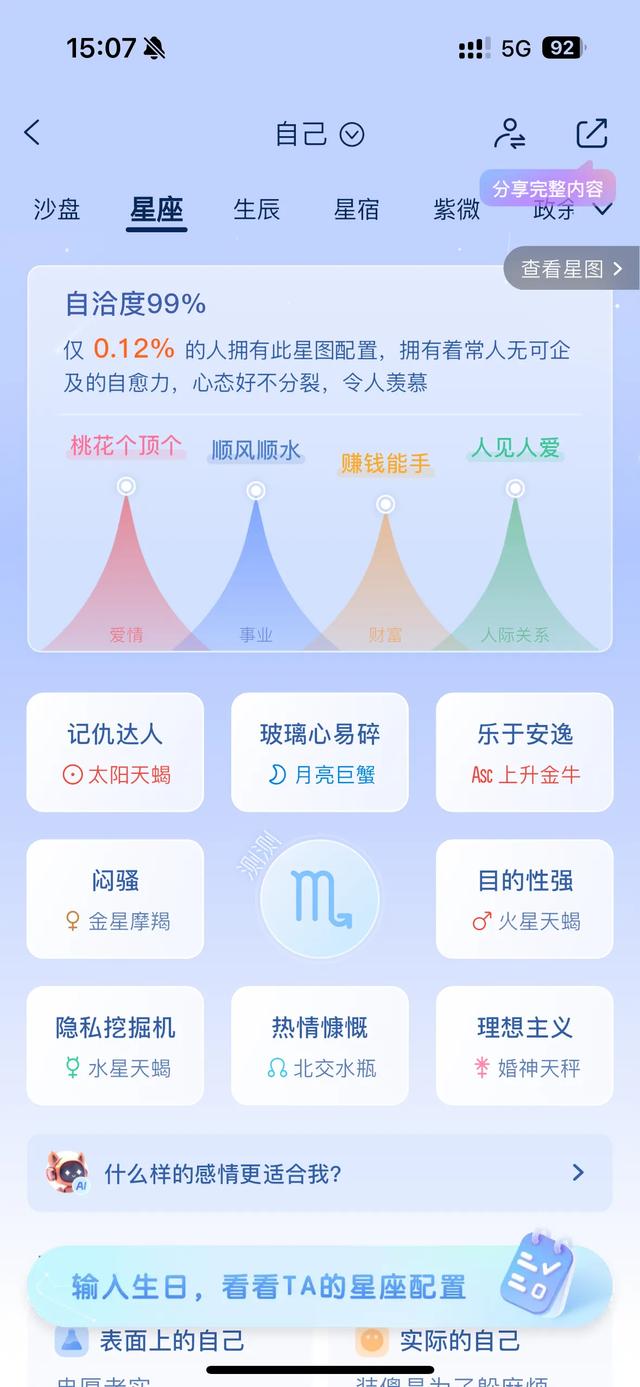Open the 火星天蝎 目的性强 card
This screenshot has height=1387, width=640.
point(525,899)
